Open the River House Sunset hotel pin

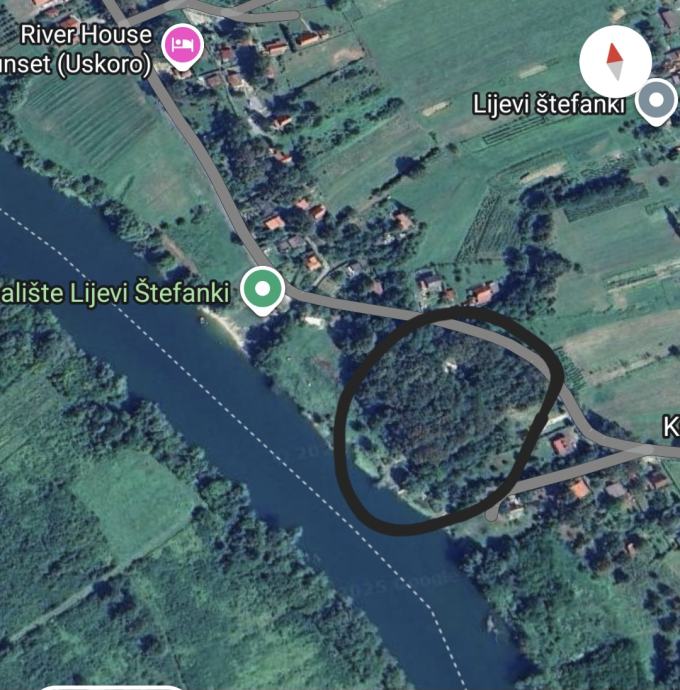(x=183, y=45)
